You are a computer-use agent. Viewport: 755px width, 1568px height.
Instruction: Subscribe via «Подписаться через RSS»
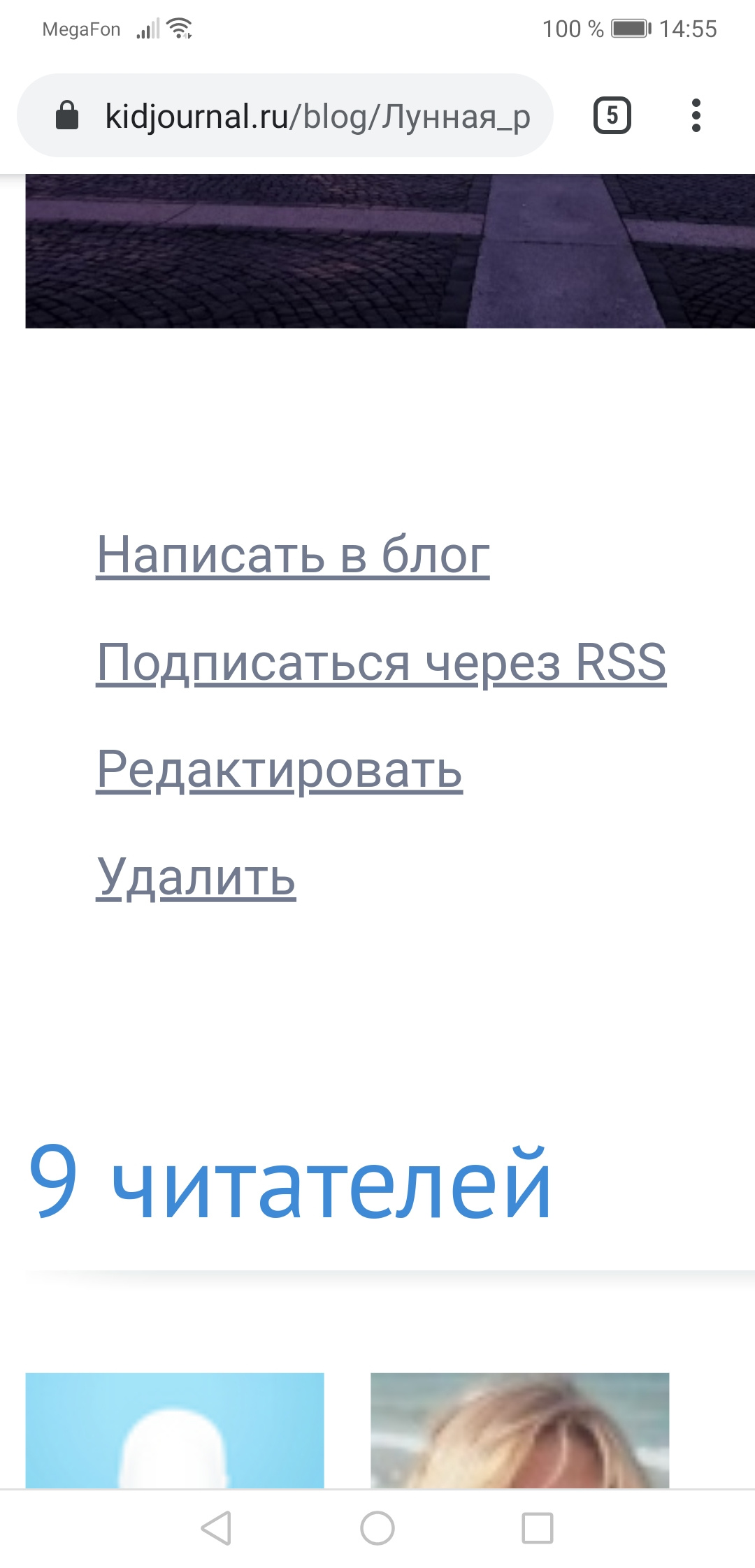click(x=381, y=662)
